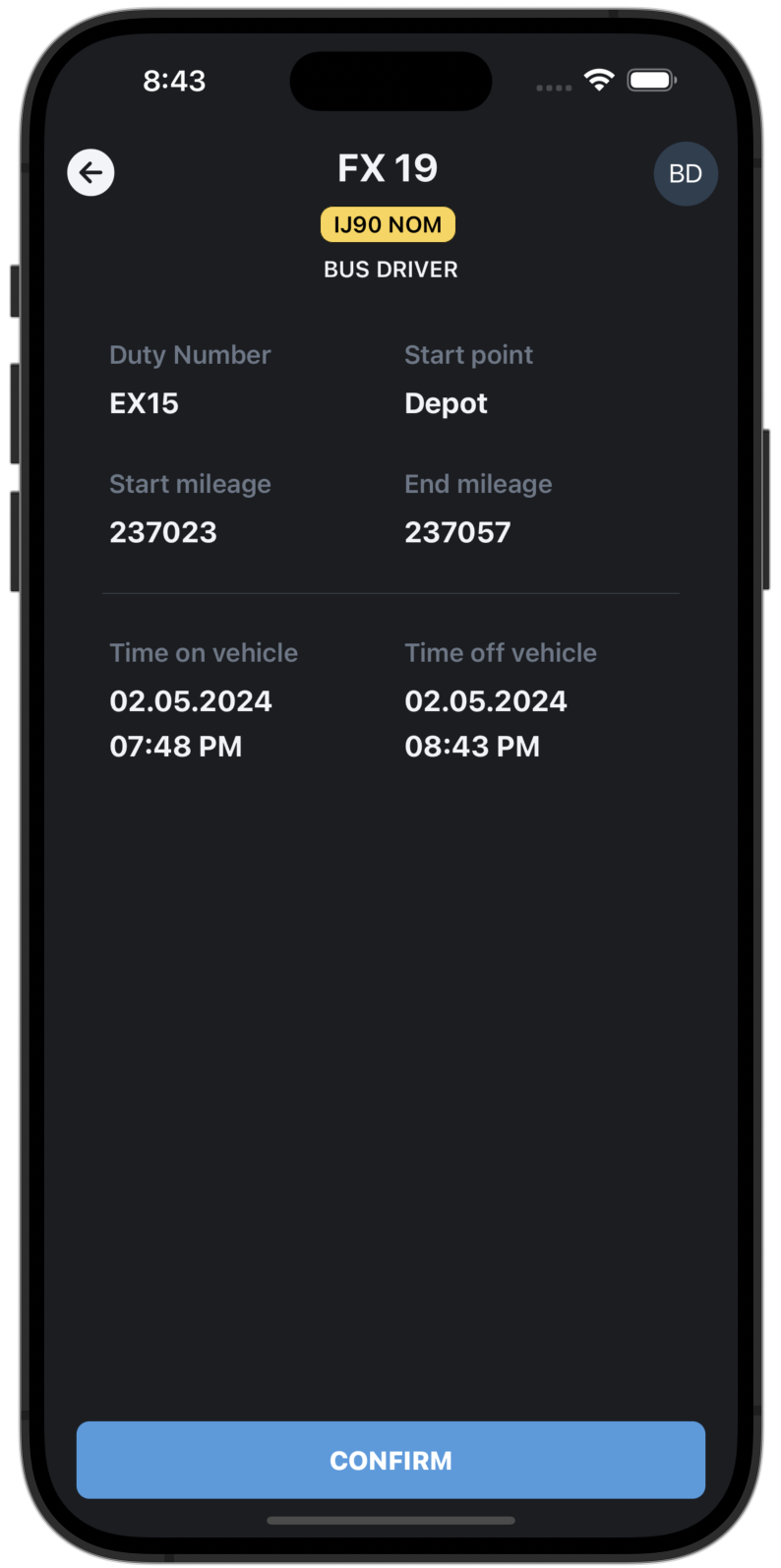781x1568 pixels.
Task: Select the End mileage 237057 value
Action: 458,531
